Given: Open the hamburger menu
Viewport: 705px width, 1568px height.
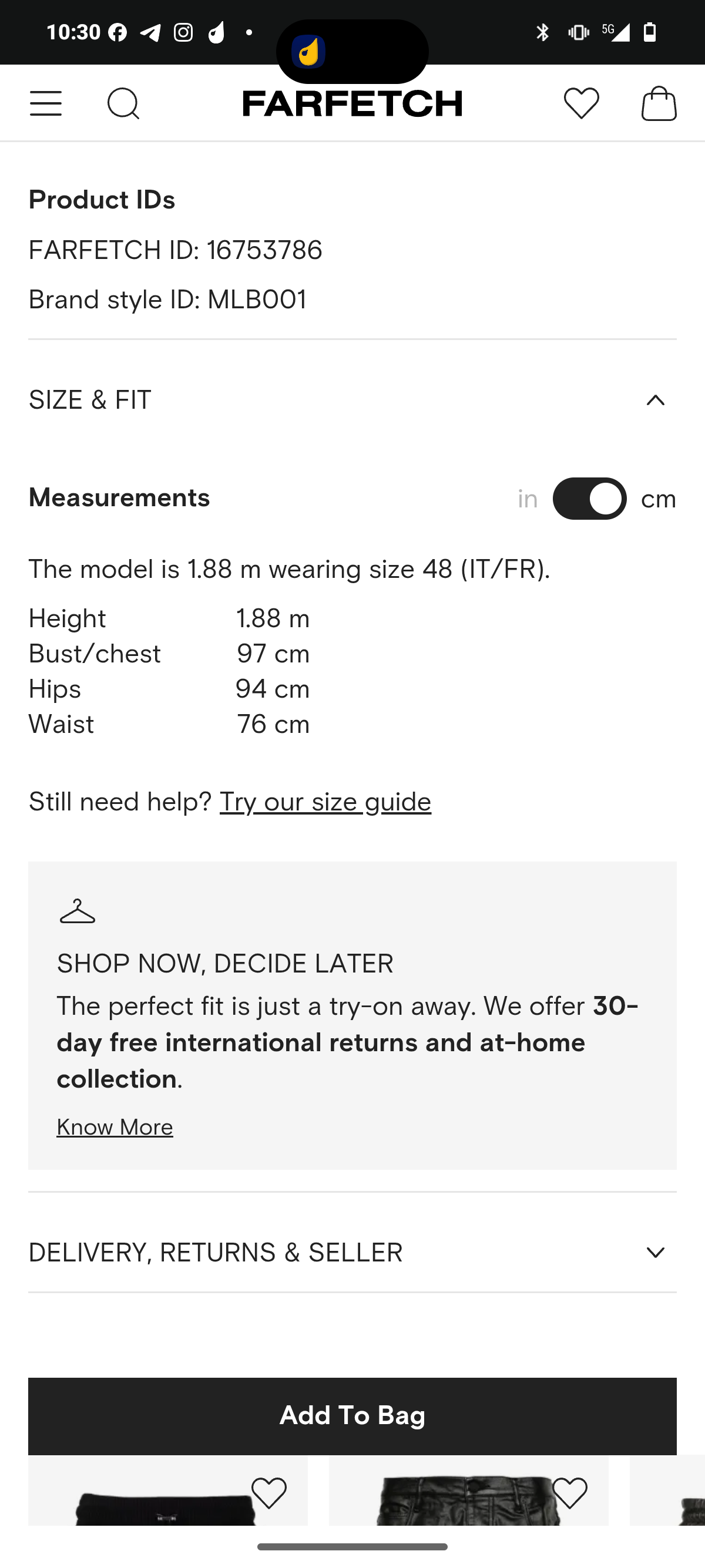Looking at the screenshot, I should tap(46, 103).
